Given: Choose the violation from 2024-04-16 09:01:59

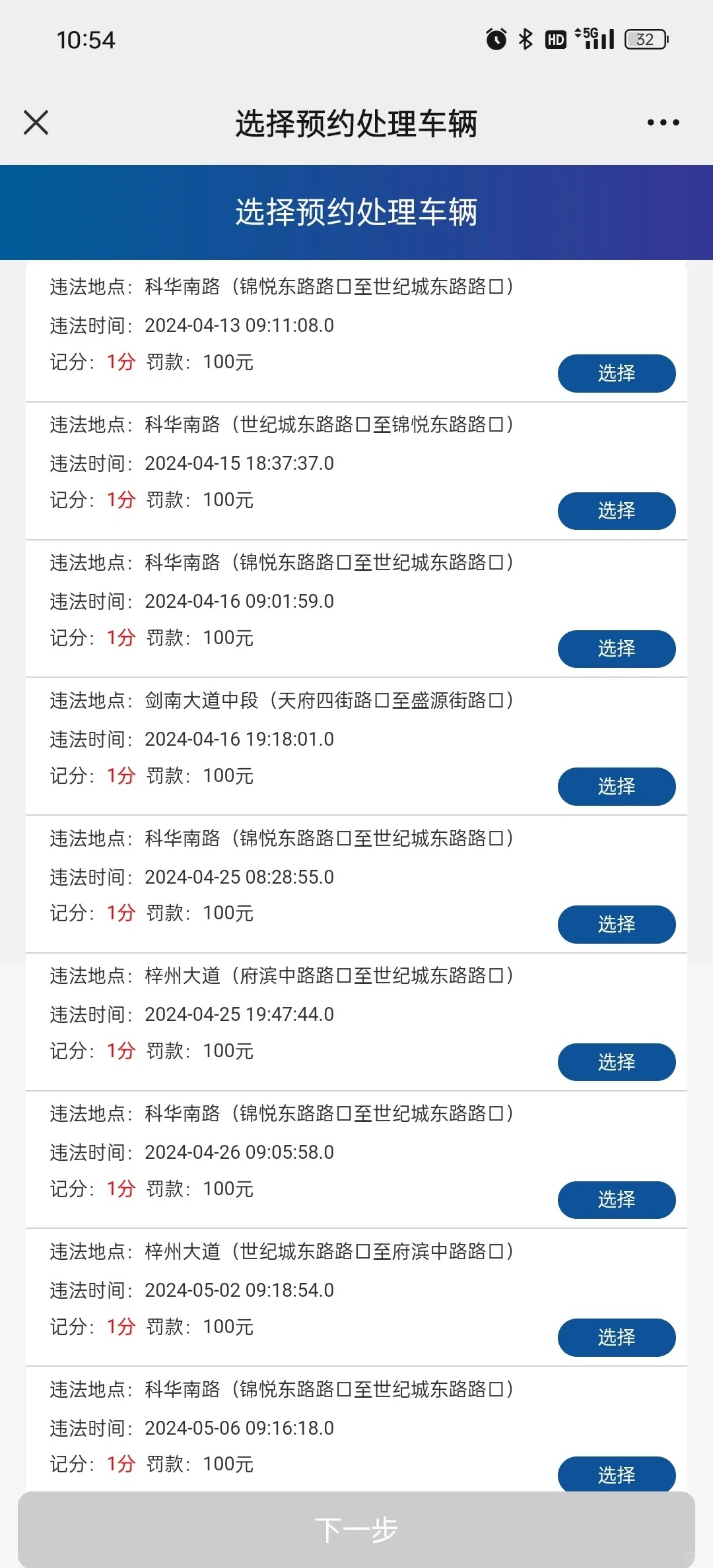Looking at the screenshot, I should [x=617, y=649].
